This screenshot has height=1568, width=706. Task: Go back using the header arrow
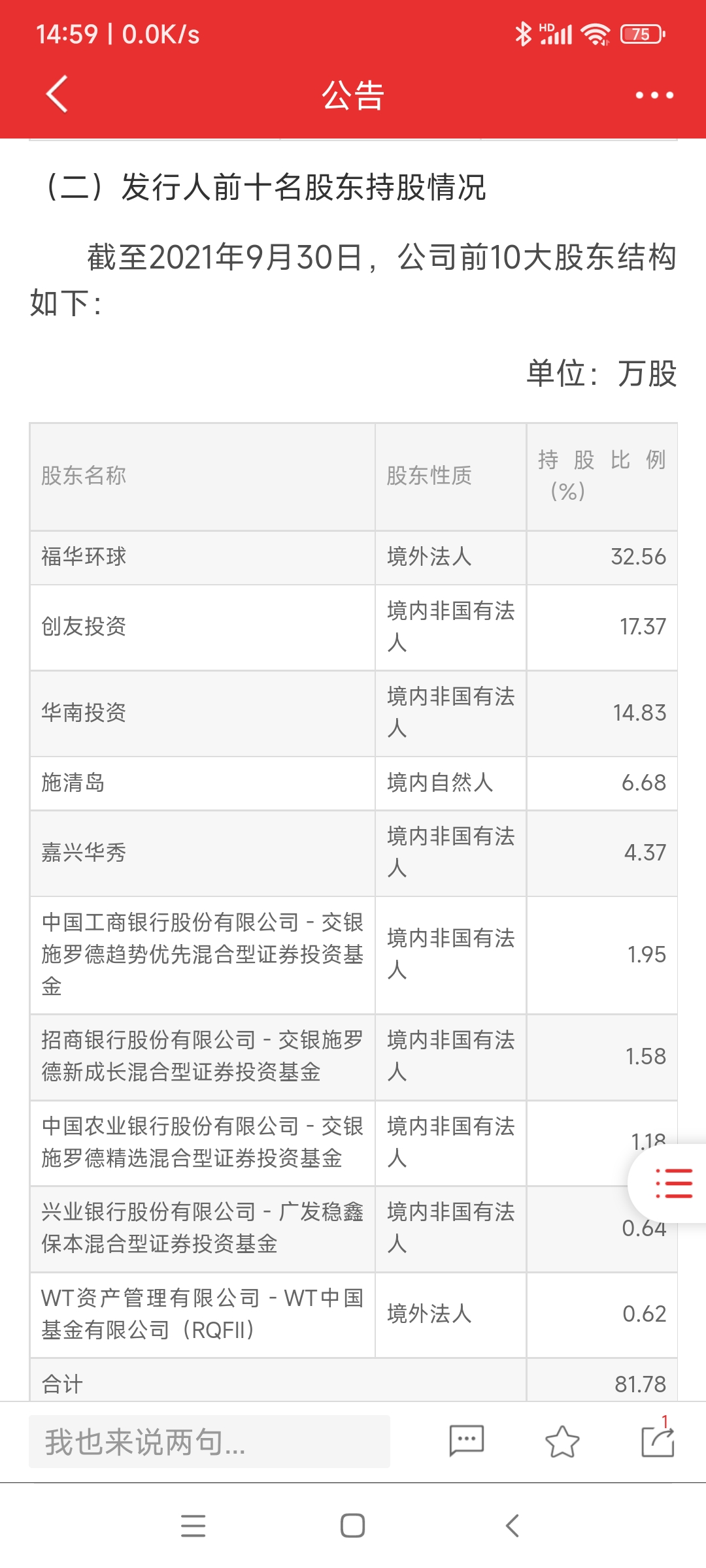point(58,94)
